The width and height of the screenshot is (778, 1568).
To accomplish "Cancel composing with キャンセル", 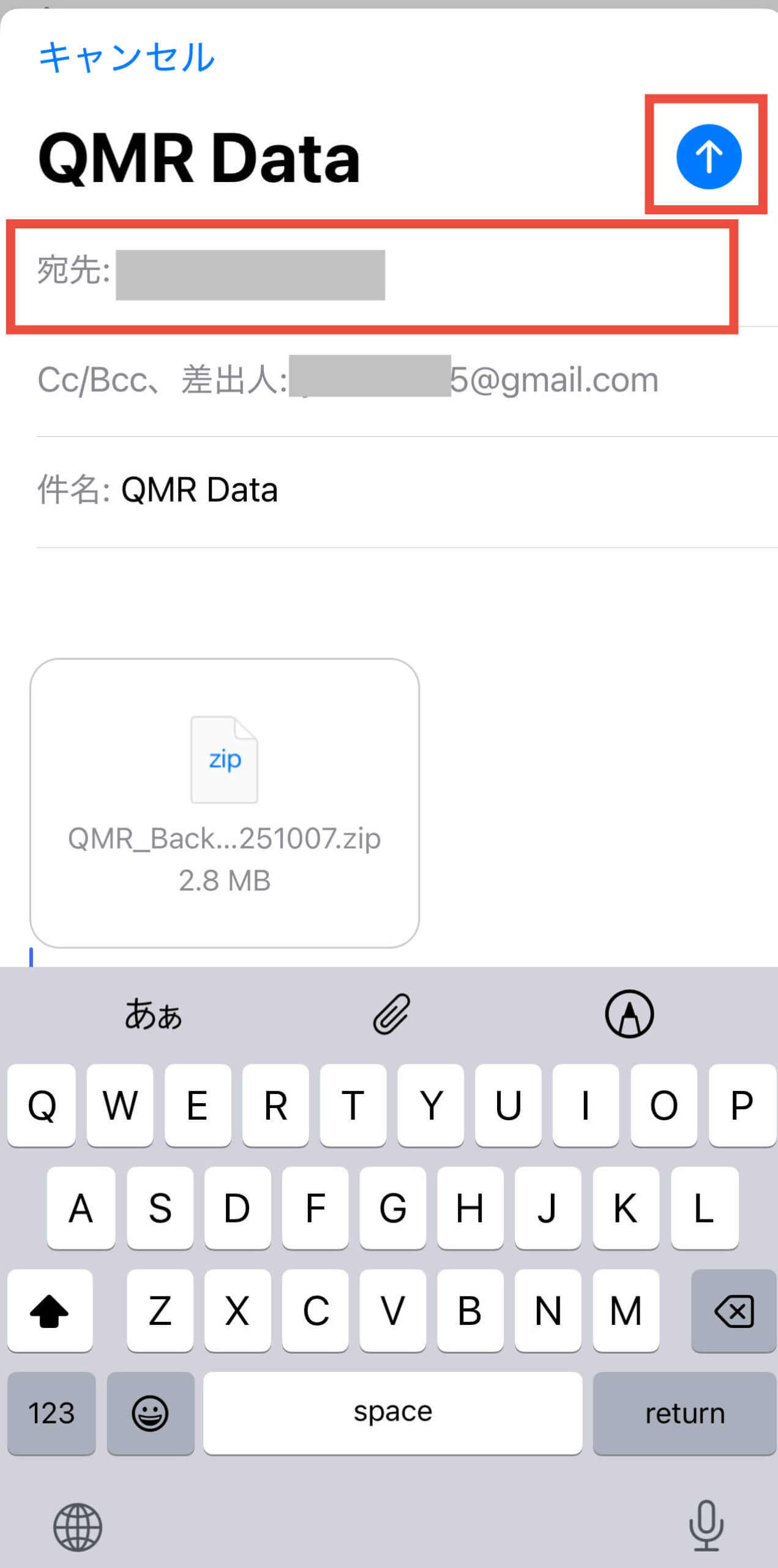I will pyautogui.click(x=126, y=58).
